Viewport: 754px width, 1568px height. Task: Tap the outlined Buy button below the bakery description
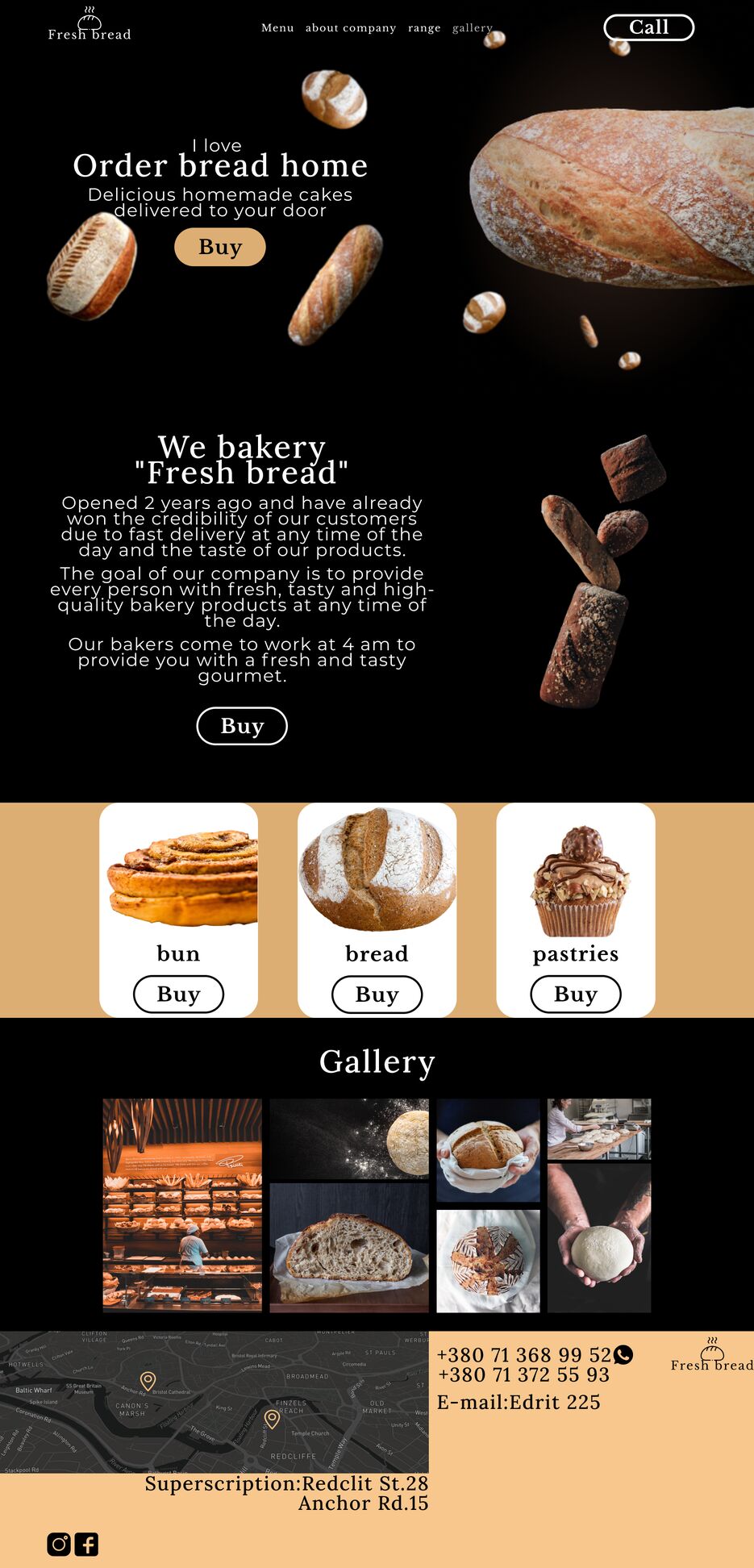click(242, 726)
